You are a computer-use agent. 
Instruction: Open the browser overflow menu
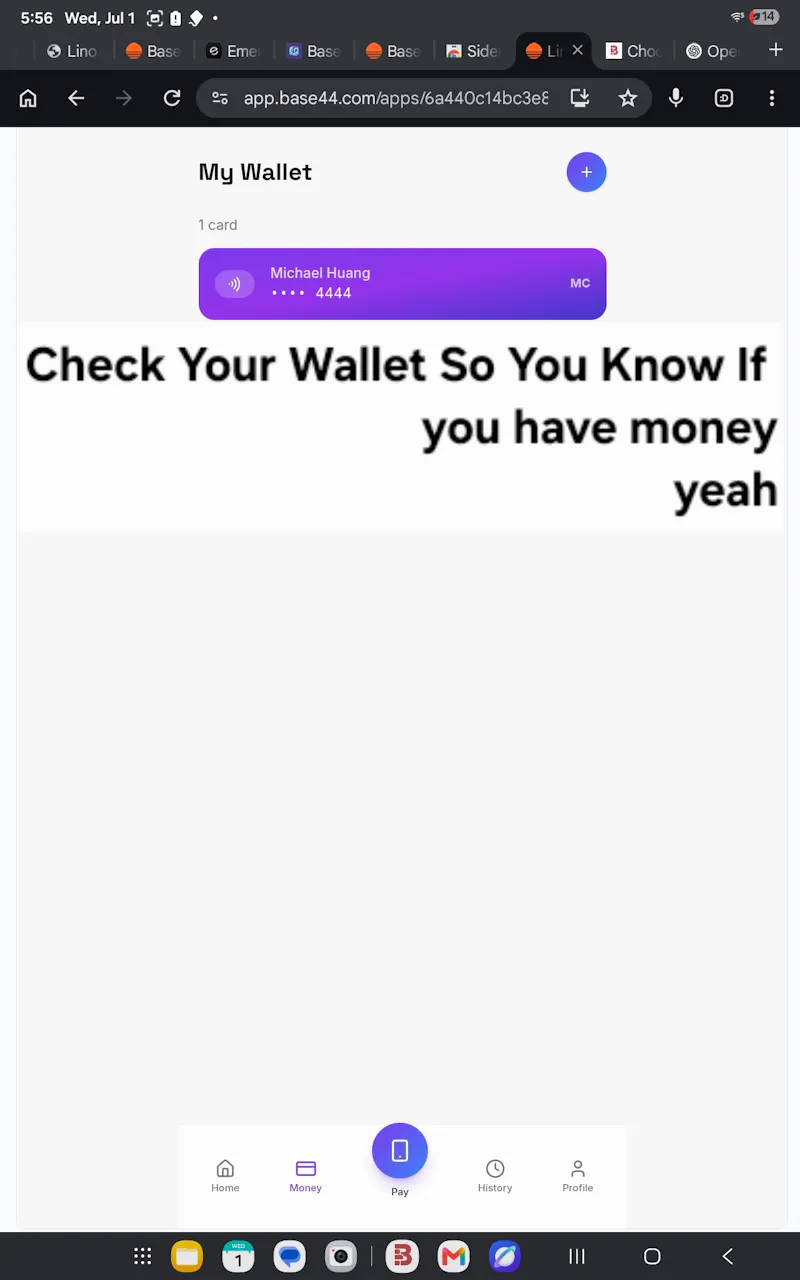(x=771, y=98)
